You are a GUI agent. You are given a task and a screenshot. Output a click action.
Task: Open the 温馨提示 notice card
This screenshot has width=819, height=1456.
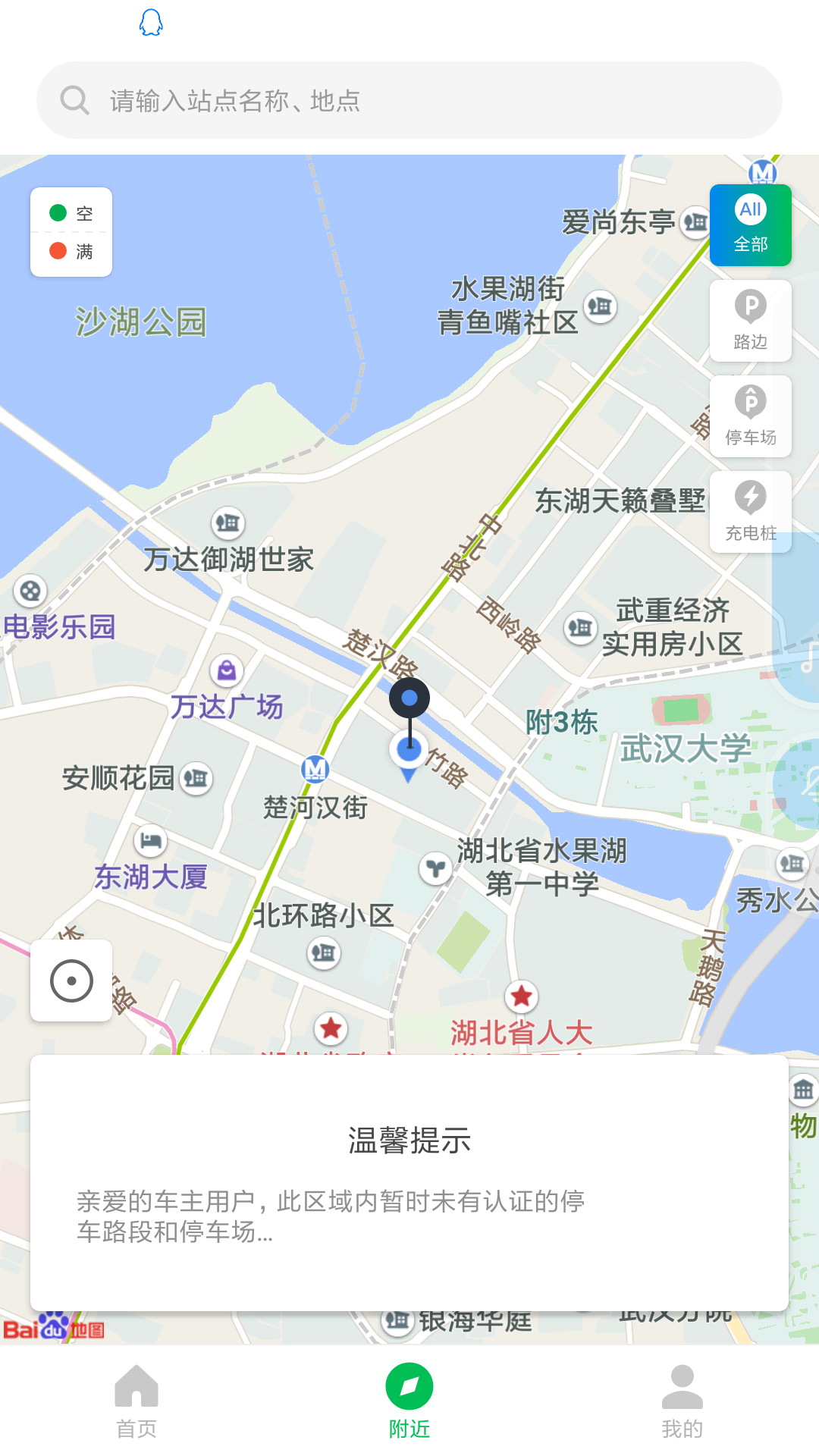pyautogui.click(x=409, y=1183)
